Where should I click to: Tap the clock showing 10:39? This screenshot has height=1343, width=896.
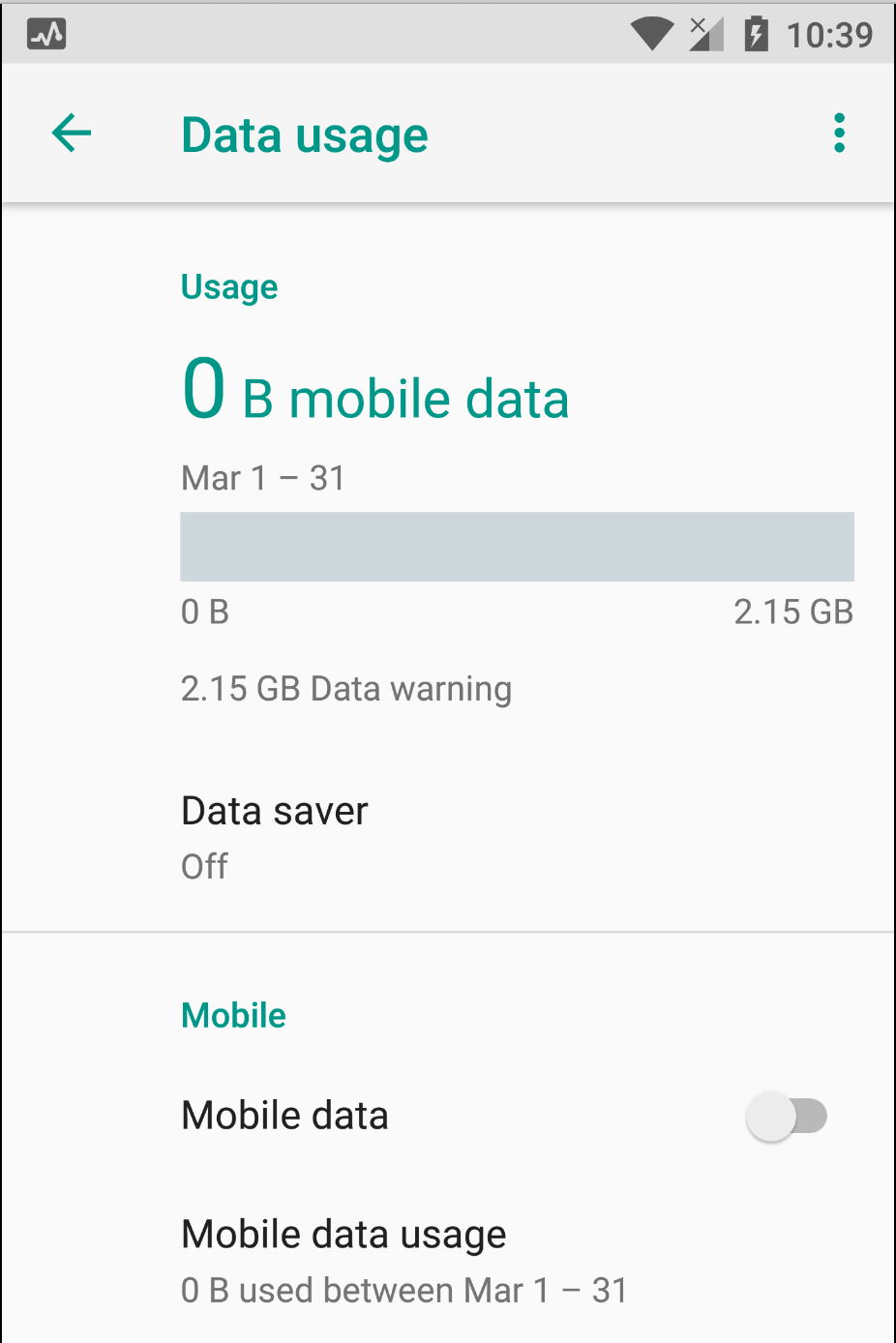point(834,32)
